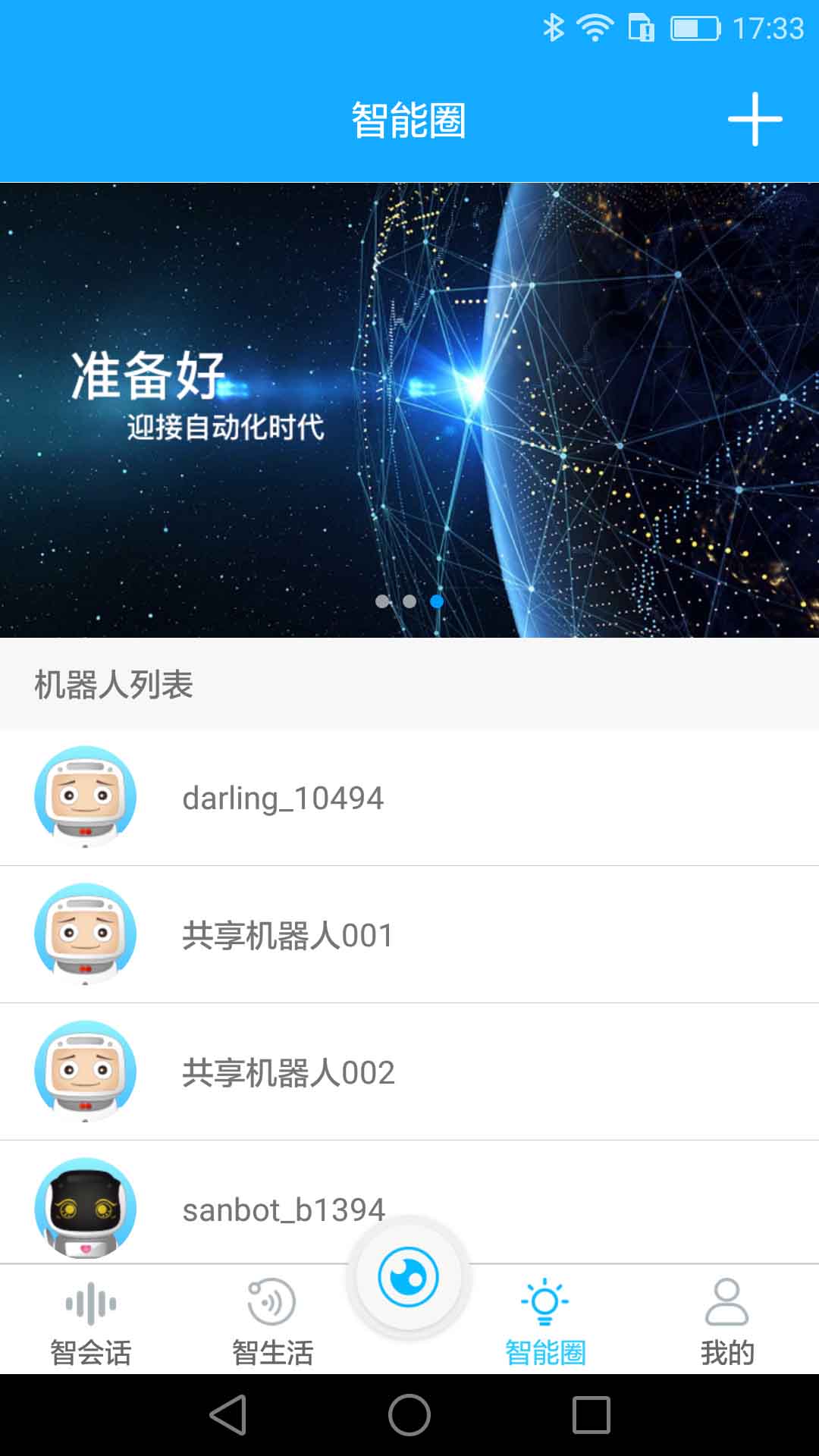Open the 准备好 automation banner
The image size is (819, 1456).
pos(409,409)
